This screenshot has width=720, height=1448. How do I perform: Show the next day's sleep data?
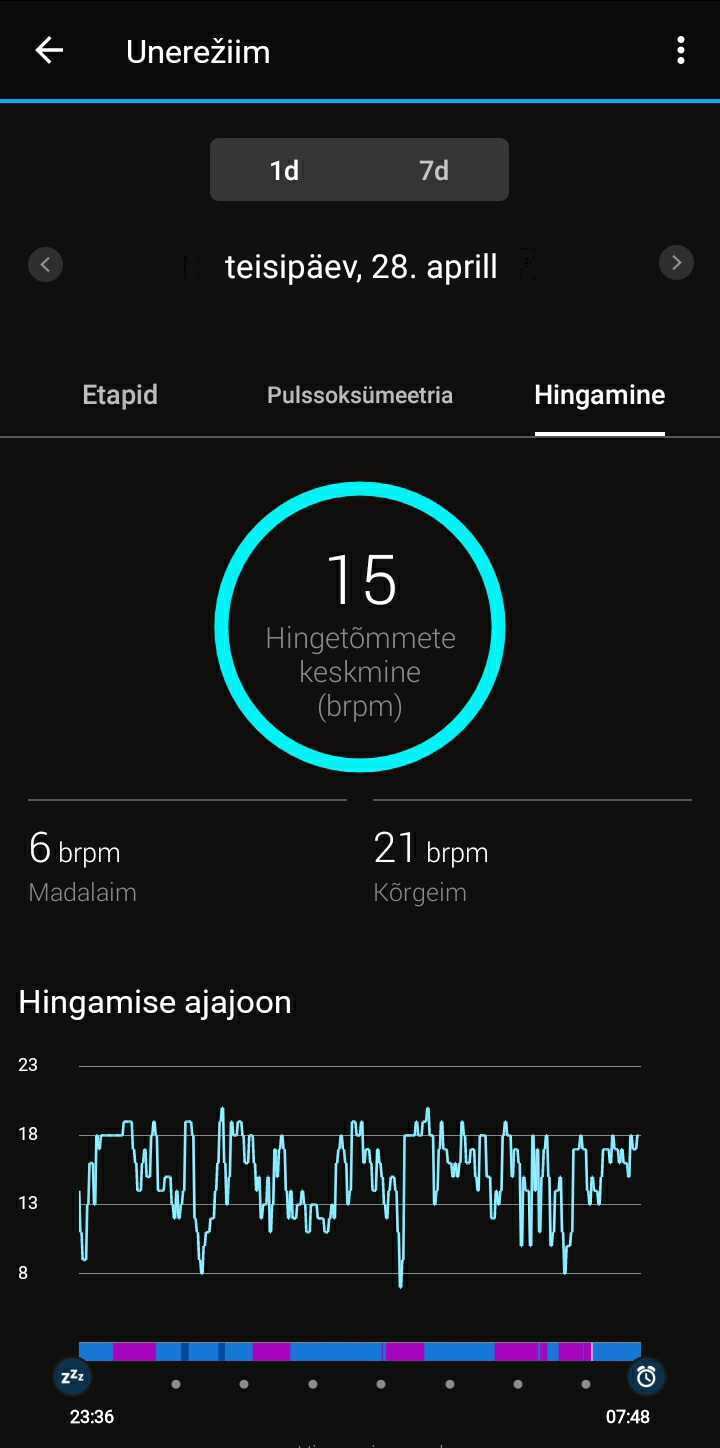676,262
